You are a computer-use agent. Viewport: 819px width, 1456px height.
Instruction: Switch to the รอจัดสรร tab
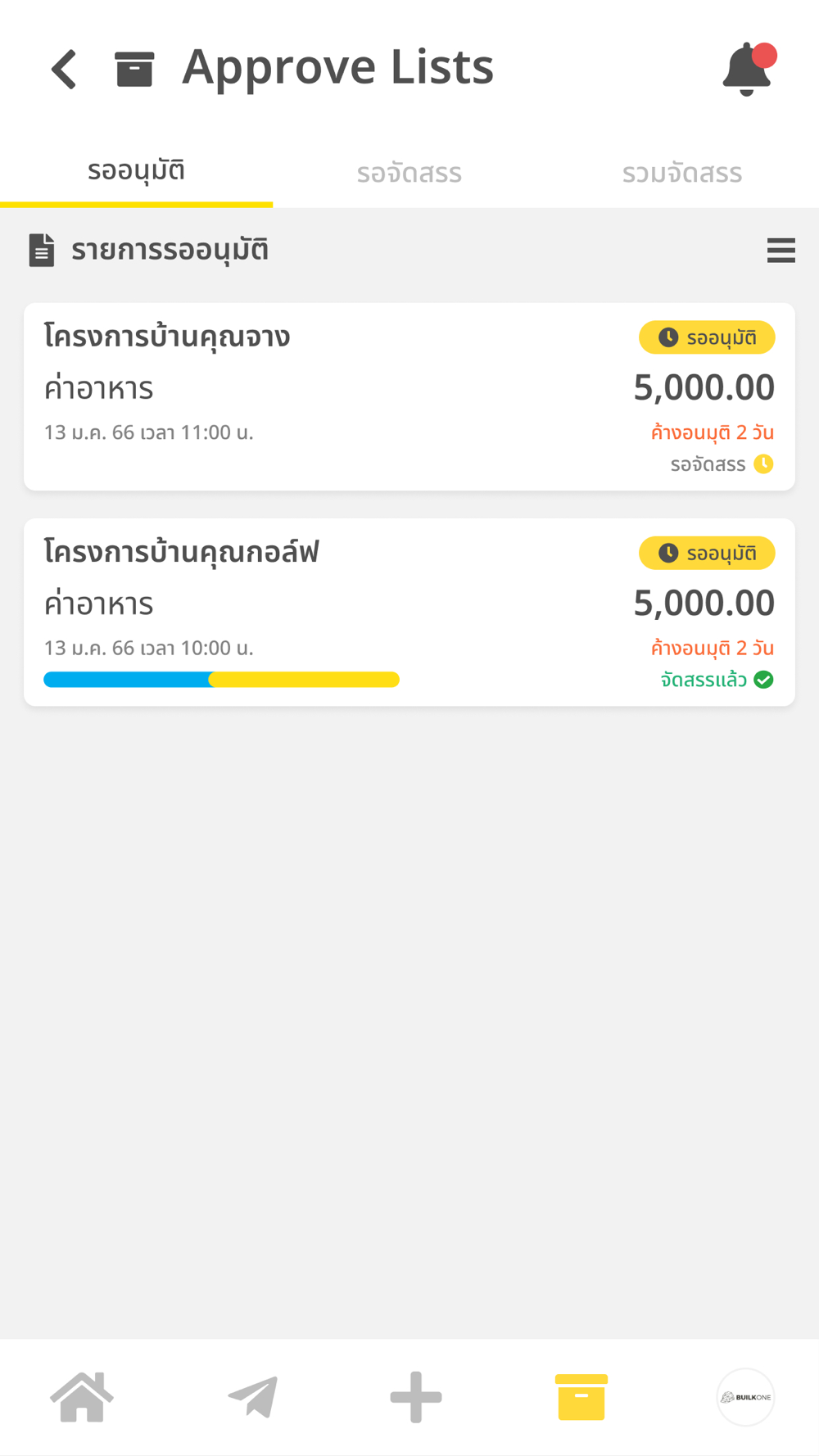[409, 173]
